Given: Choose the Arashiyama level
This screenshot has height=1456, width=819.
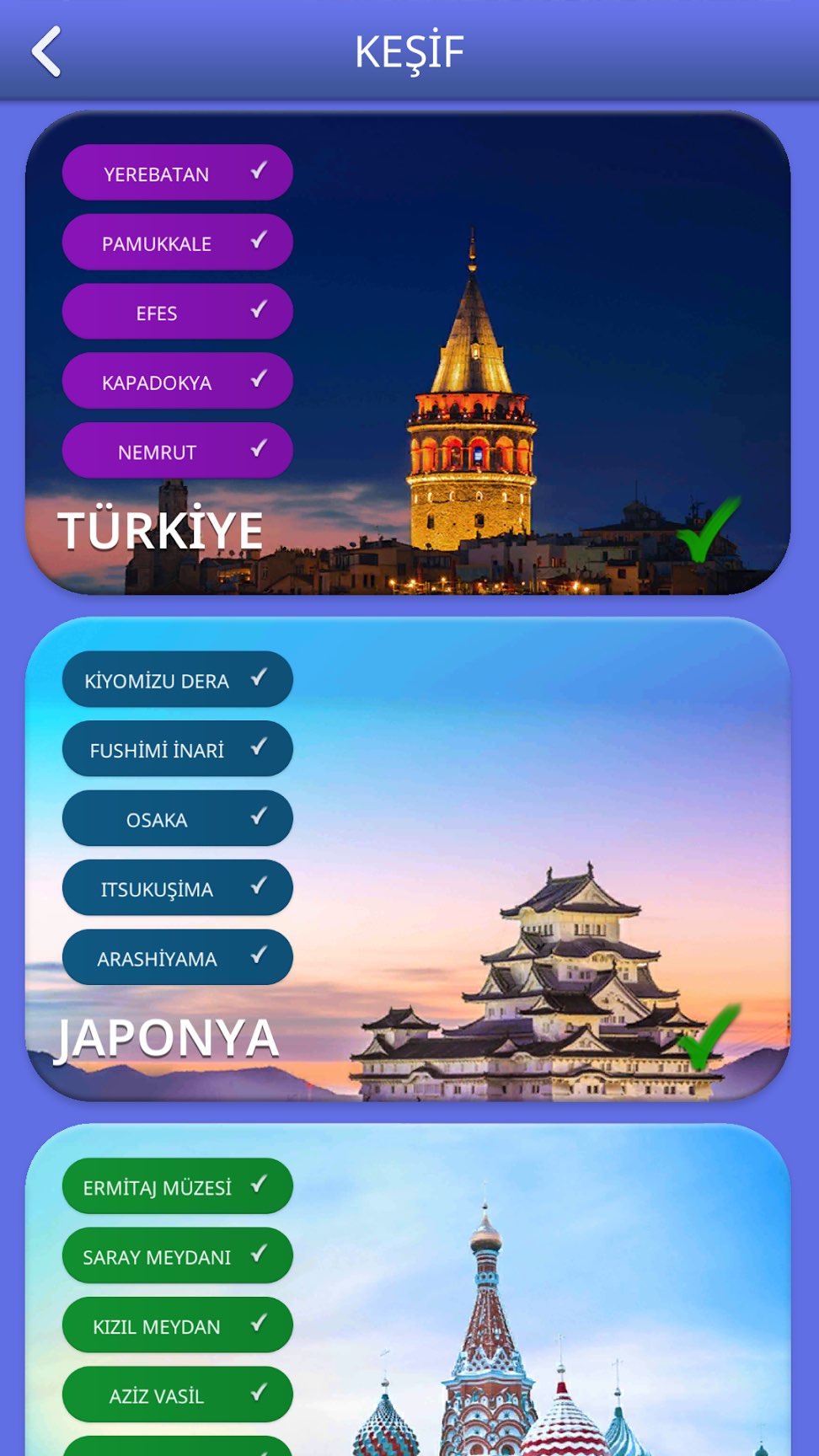Looking at the screenshot, I should 178,957.
